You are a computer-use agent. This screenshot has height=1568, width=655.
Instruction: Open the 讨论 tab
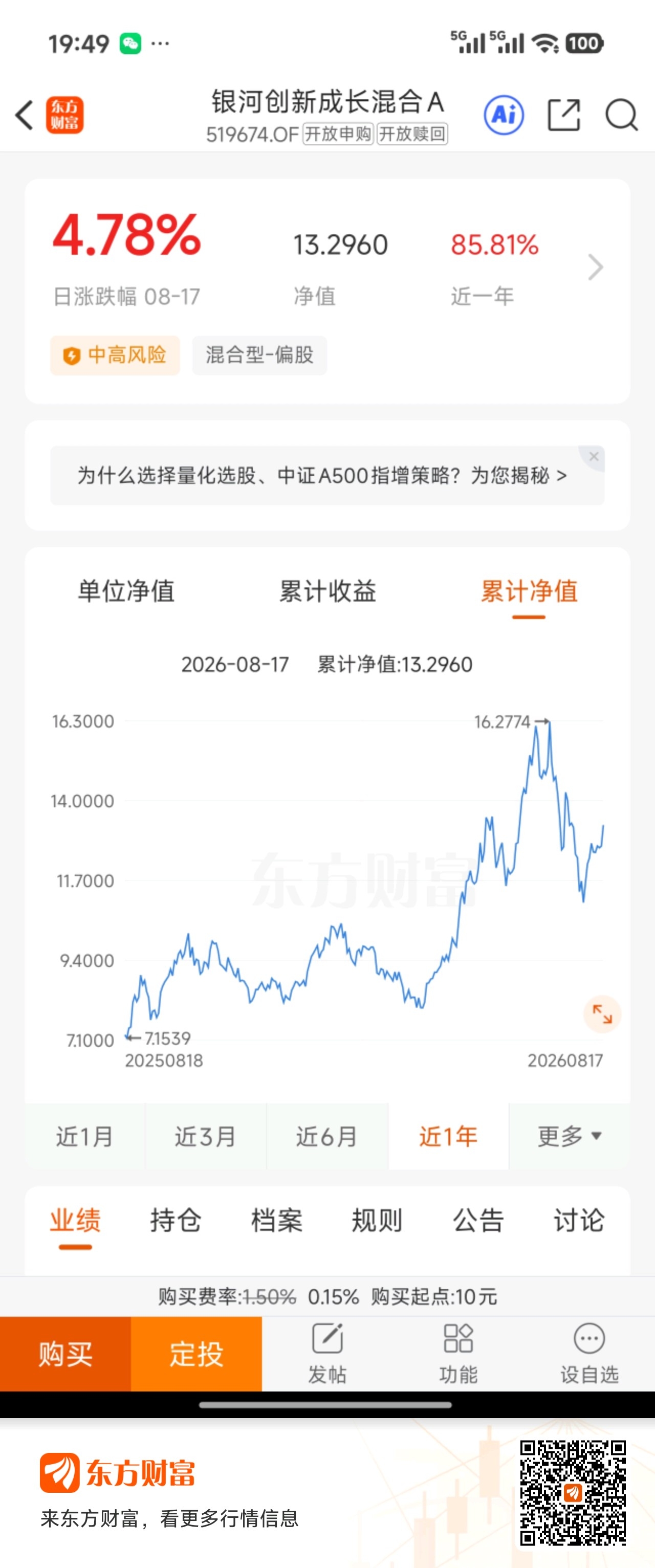click(578, 1221)
